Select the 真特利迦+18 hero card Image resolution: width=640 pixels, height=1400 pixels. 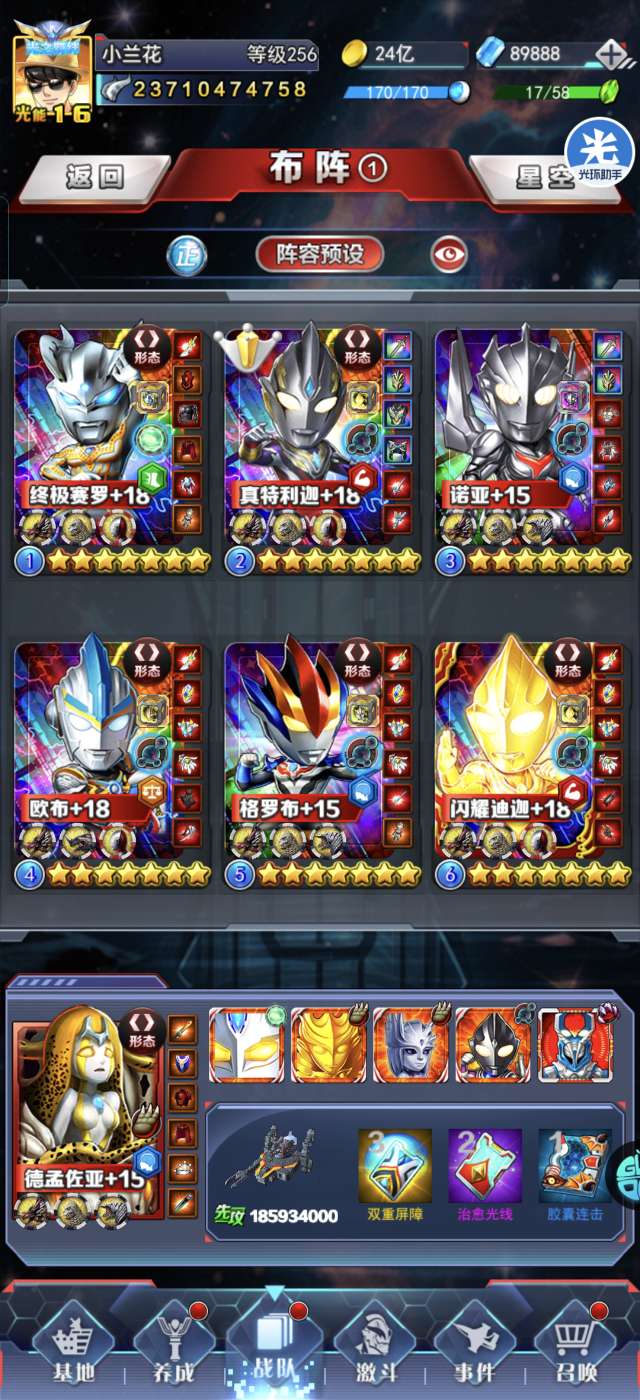[x=322, y=450]
